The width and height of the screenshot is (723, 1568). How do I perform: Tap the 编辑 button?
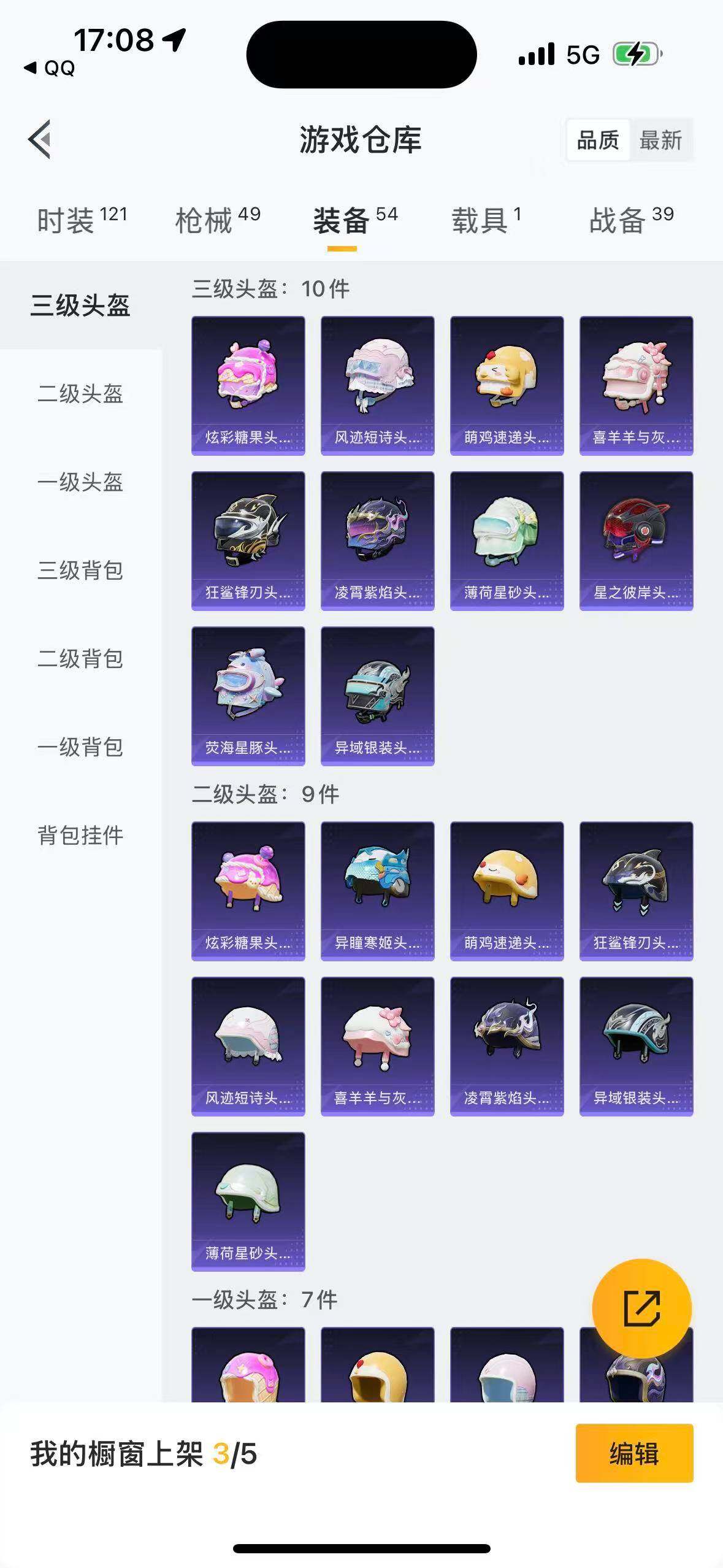pyautogui.click(x=634, y=1453)
